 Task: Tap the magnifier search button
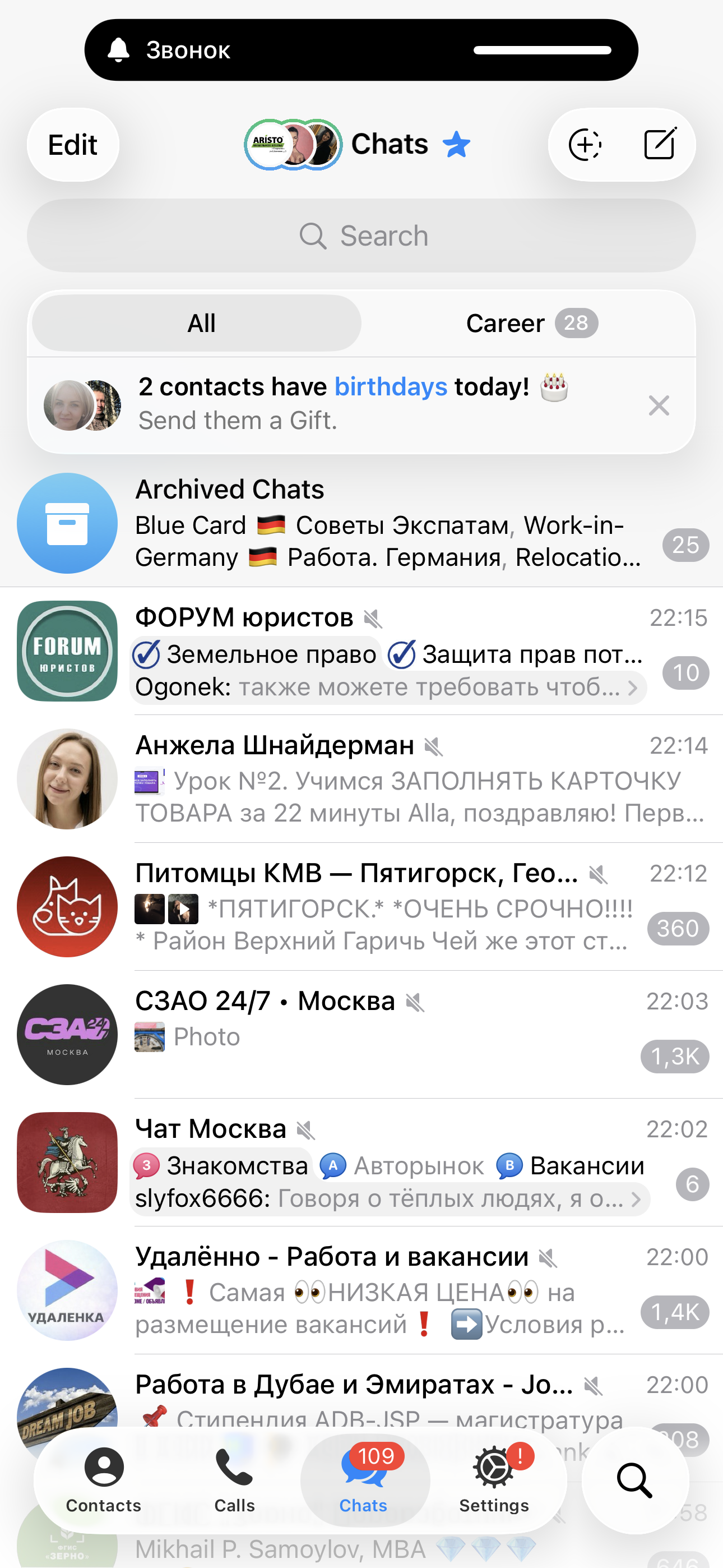click(x=635, y=1481)
